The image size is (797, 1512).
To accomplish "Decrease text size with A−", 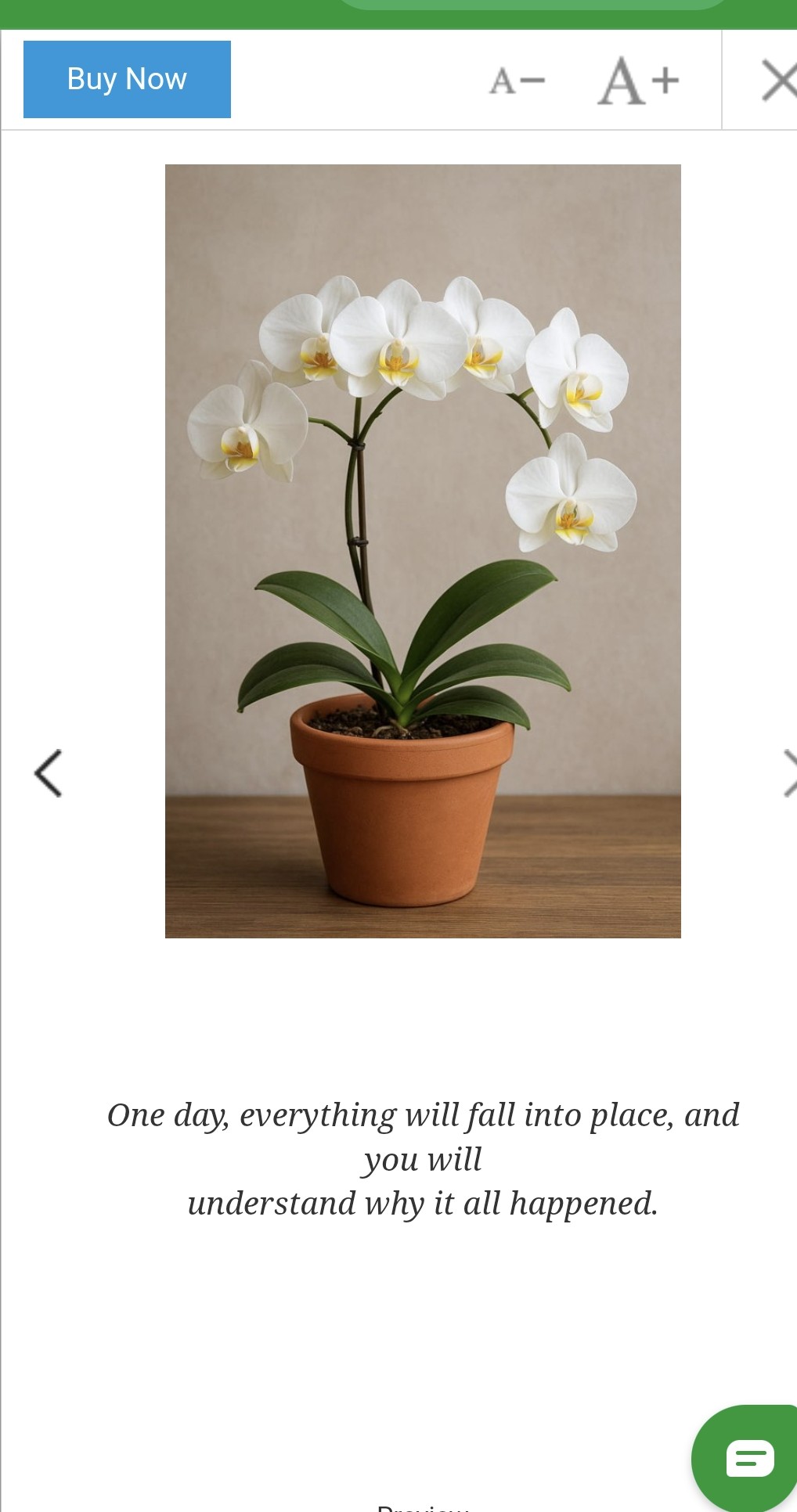I will point(517,81).
